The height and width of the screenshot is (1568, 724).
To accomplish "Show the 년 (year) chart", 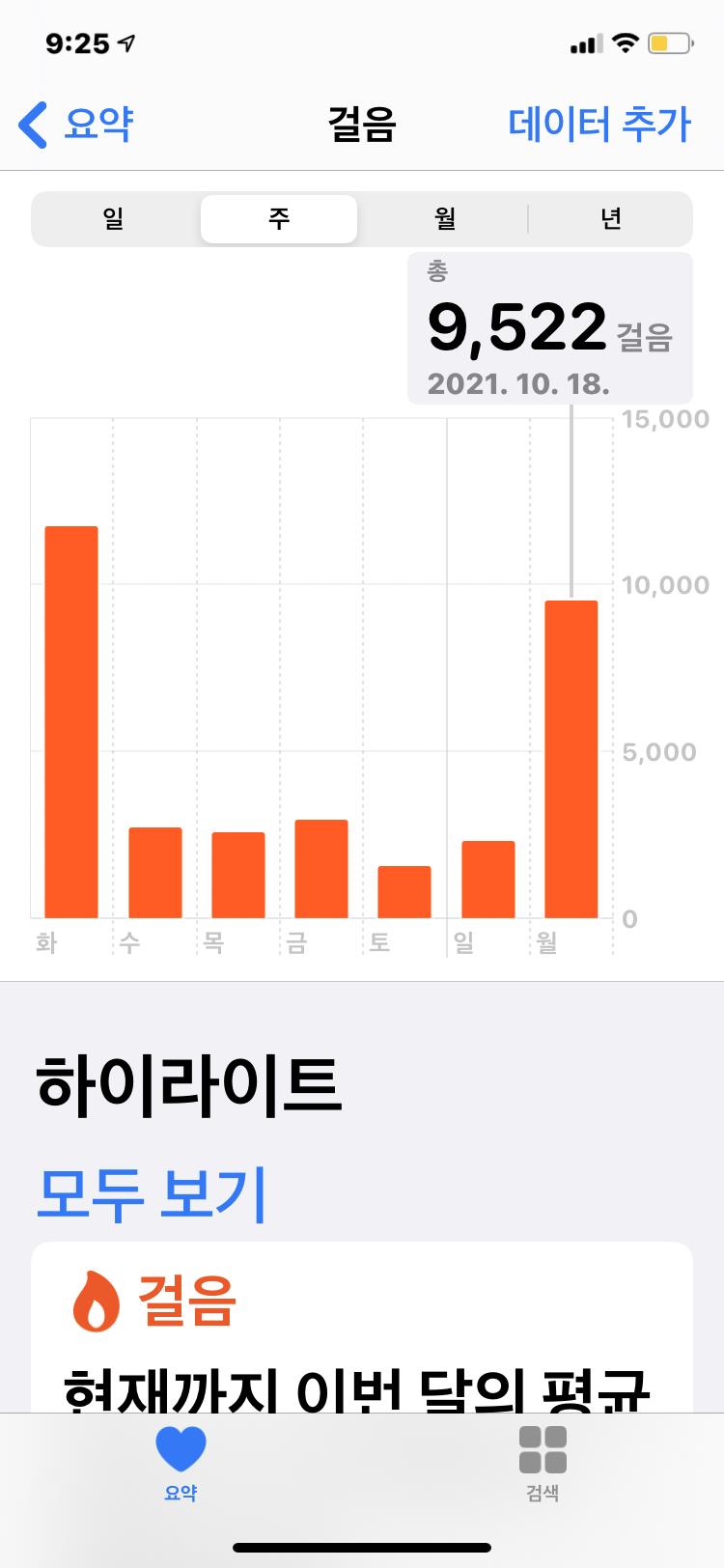I will (610, 219).
